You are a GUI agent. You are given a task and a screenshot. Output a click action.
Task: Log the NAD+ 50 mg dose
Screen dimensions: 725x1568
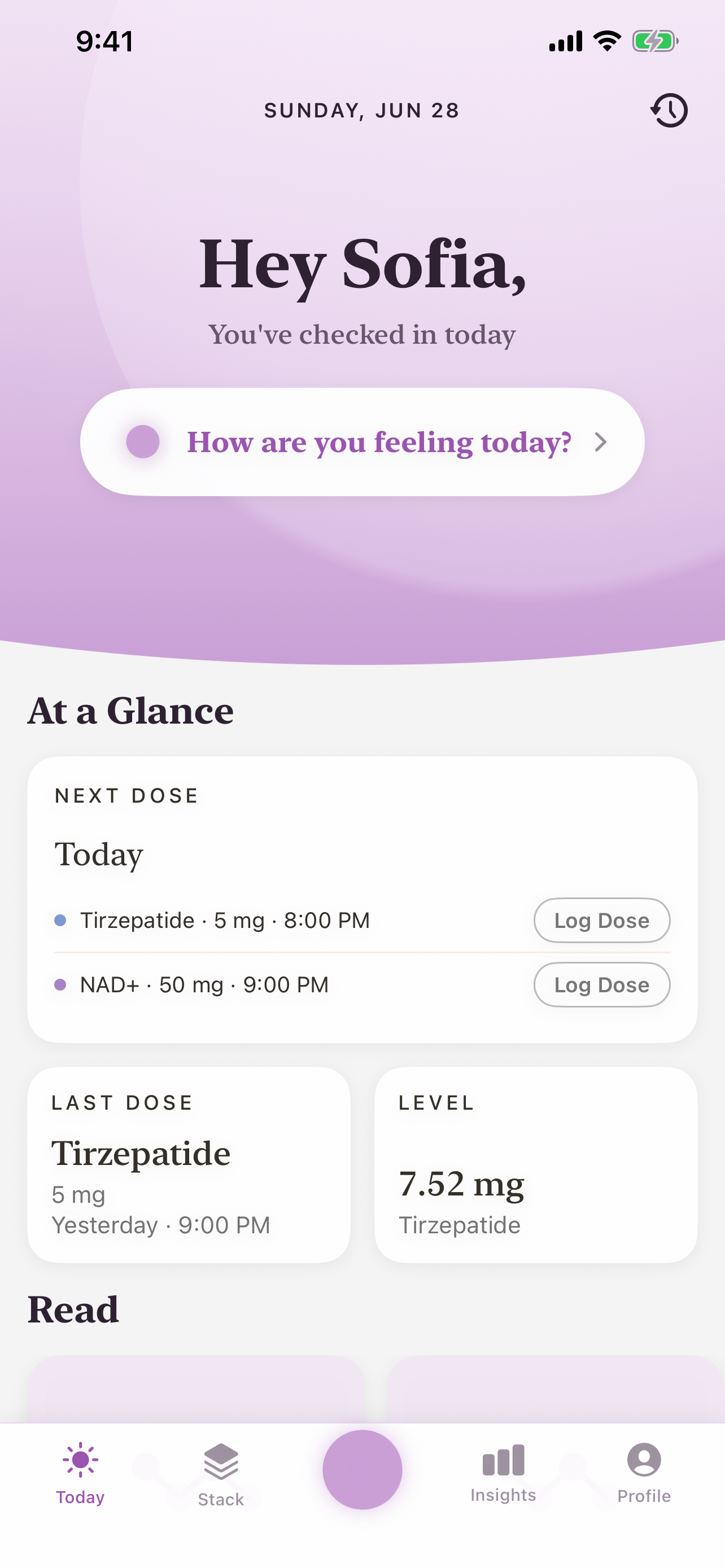point(601,985)
